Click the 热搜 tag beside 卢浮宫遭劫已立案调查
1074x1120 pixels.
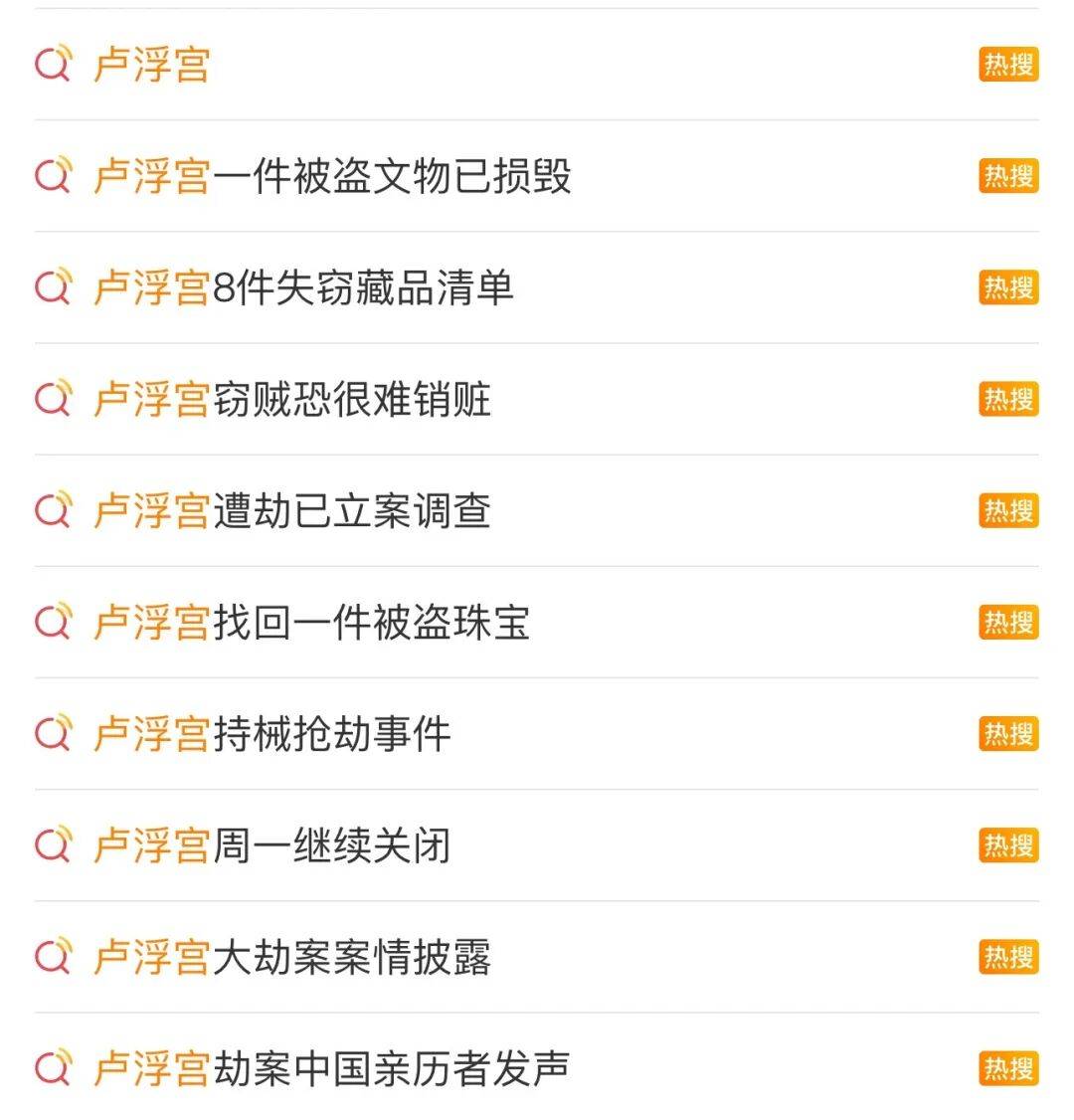coord(1007,512)
